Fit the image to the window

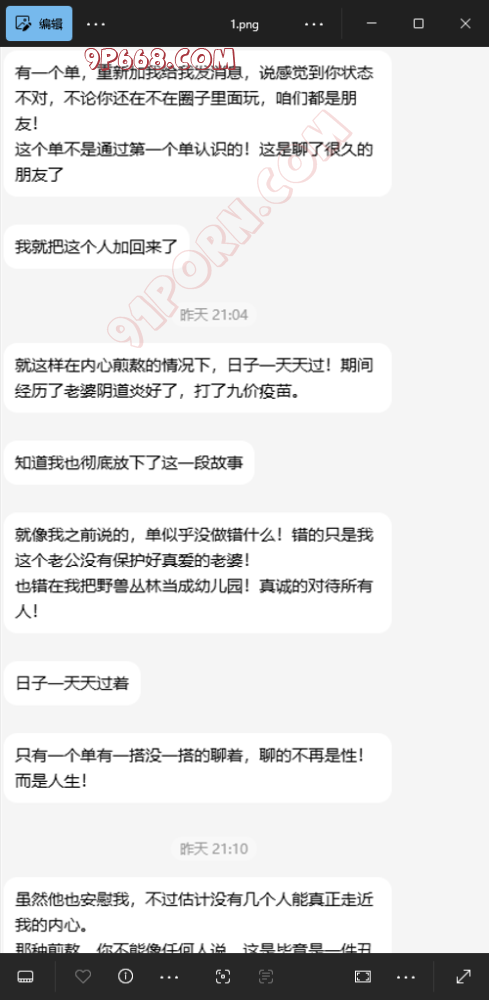click(x=363, y=976)
